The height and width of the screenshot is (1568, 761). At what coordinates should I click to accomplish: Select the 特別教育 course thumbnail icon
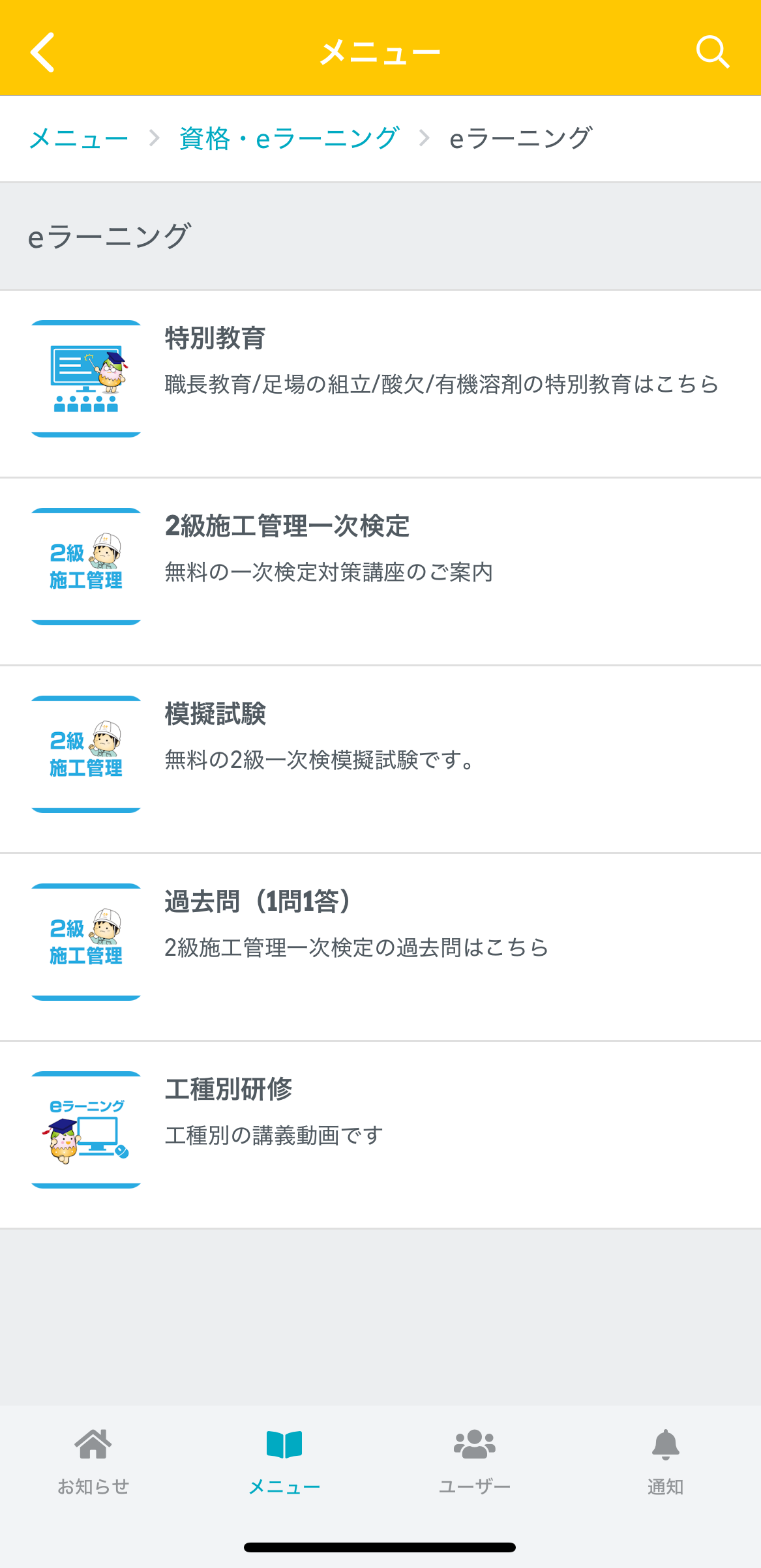85,378
